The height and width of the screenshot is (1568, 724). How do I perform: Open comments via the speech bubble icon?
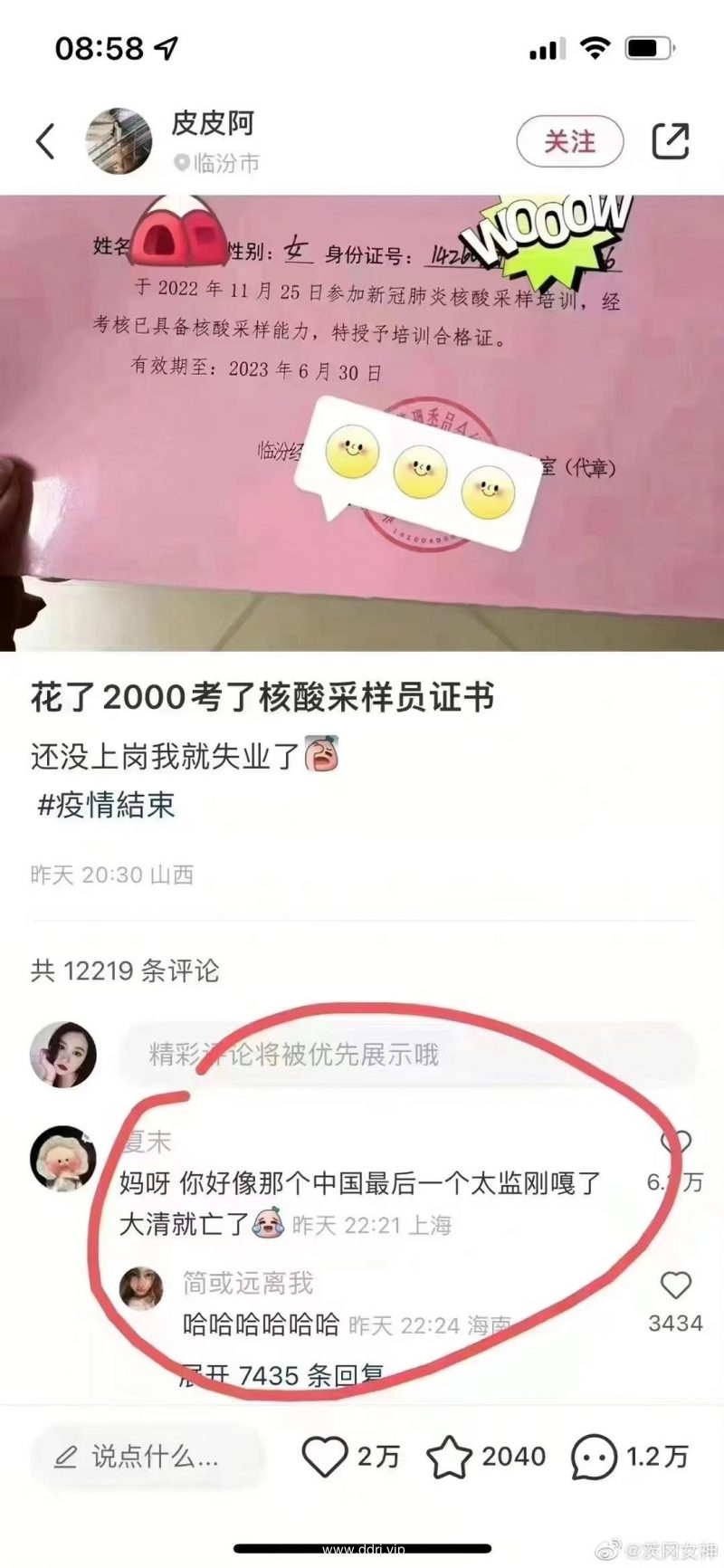595,1457
